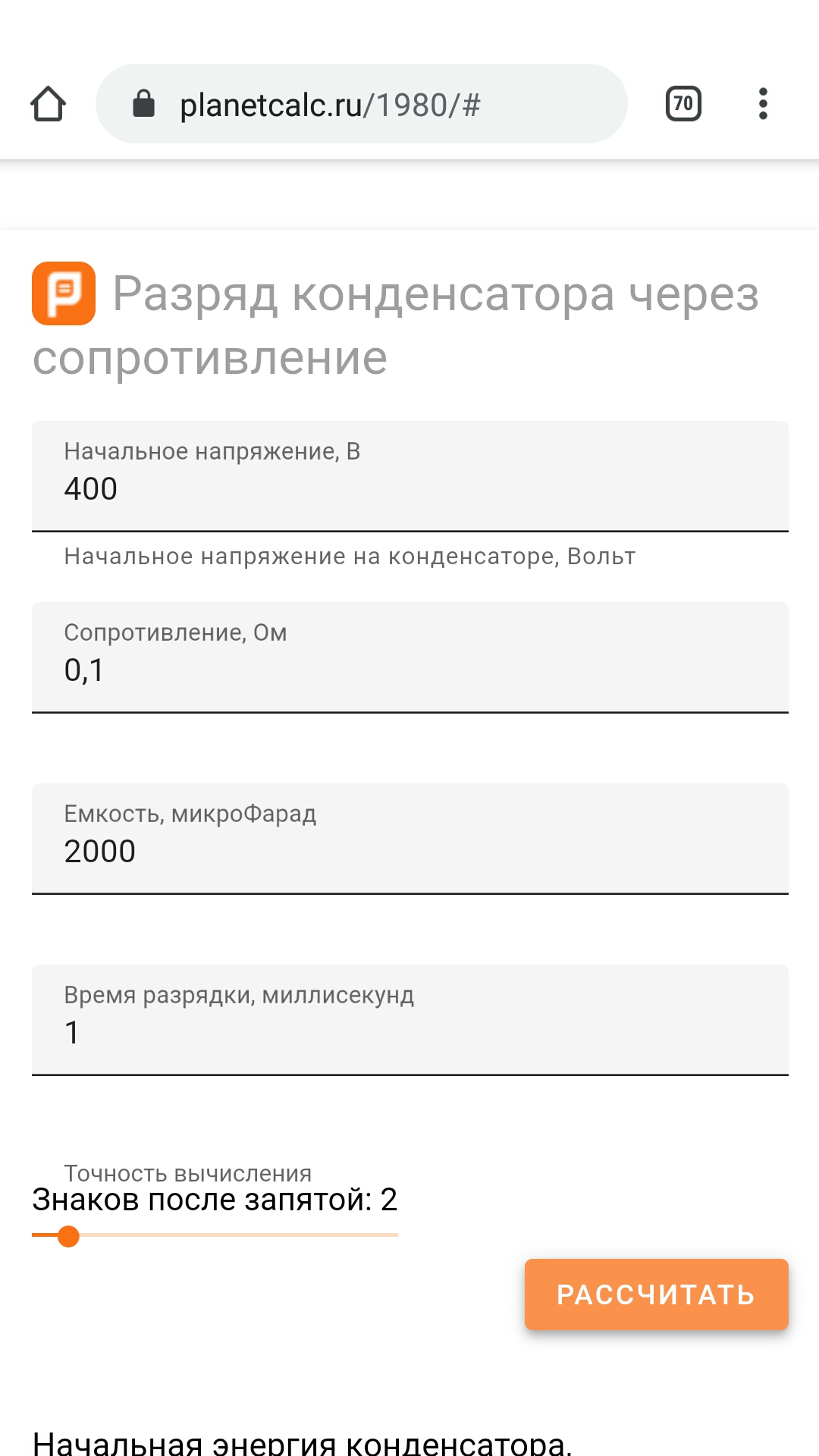Adjust the Точность вычисления slider

click(x=69, y=1236)
